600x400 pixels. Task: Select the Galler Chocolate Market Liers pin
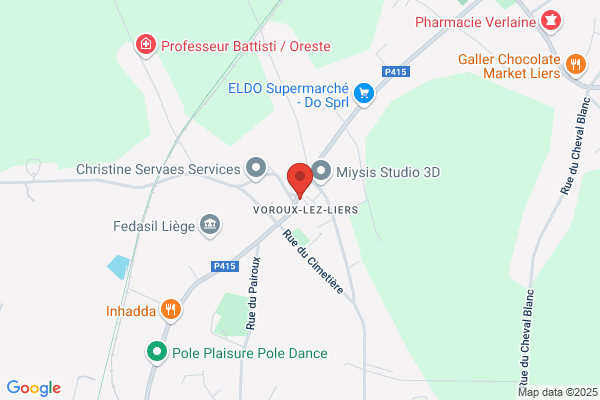click(576, 64)
